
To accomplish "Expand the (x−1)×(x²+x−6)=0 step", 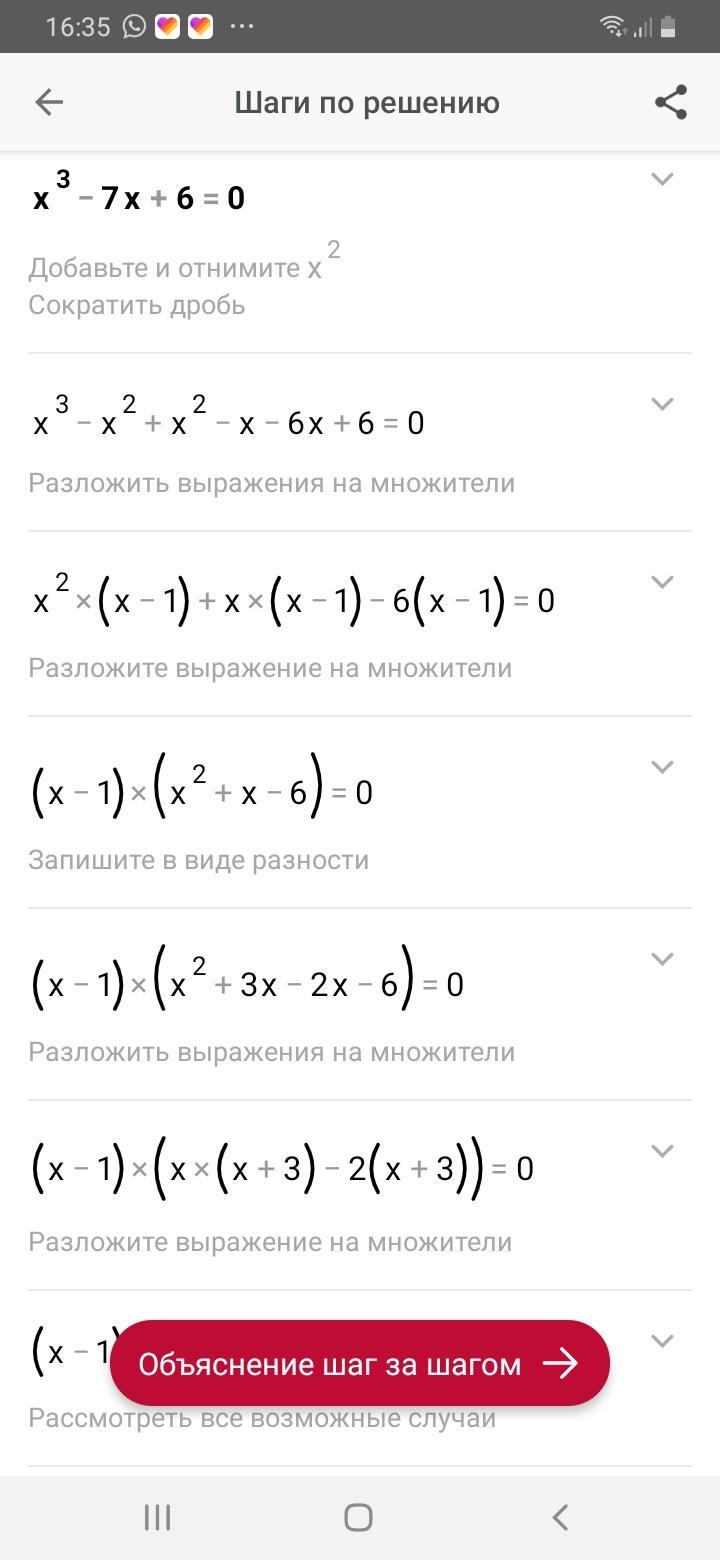I will coord(662,767).
